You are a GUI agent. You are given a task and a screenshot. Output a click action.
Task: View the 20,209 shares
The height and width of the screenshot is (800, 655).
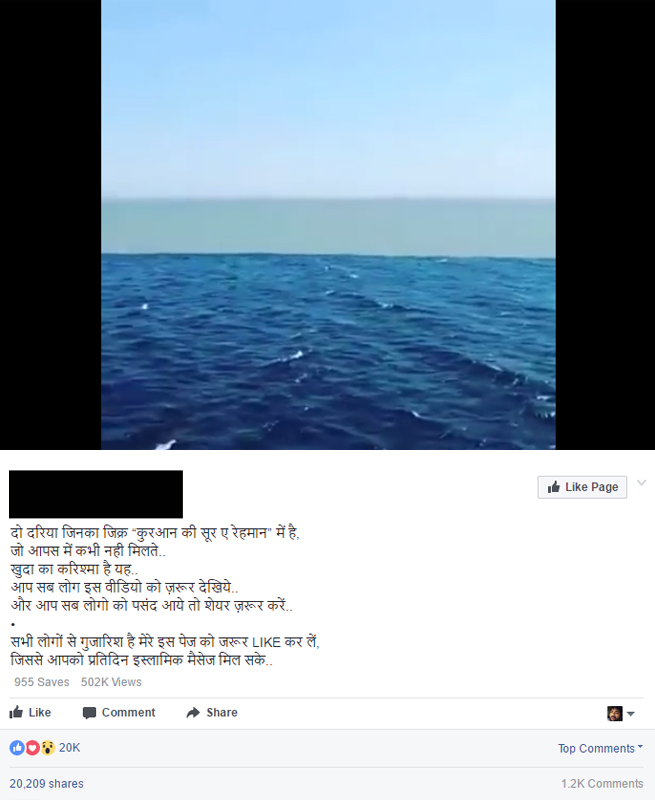[x=47, y=784]
